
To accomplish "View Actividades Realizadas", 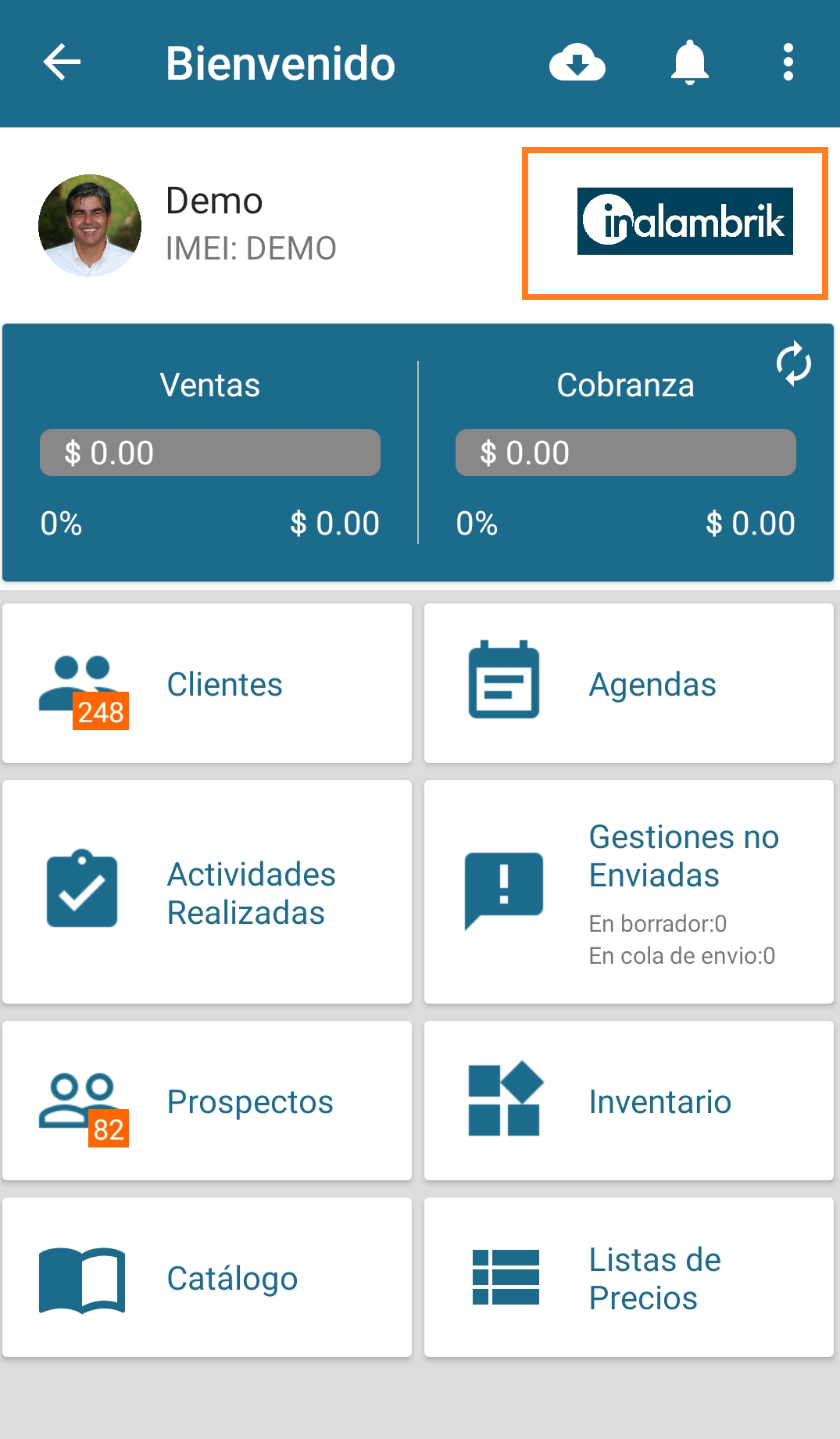I will click(x=207, y=892).
